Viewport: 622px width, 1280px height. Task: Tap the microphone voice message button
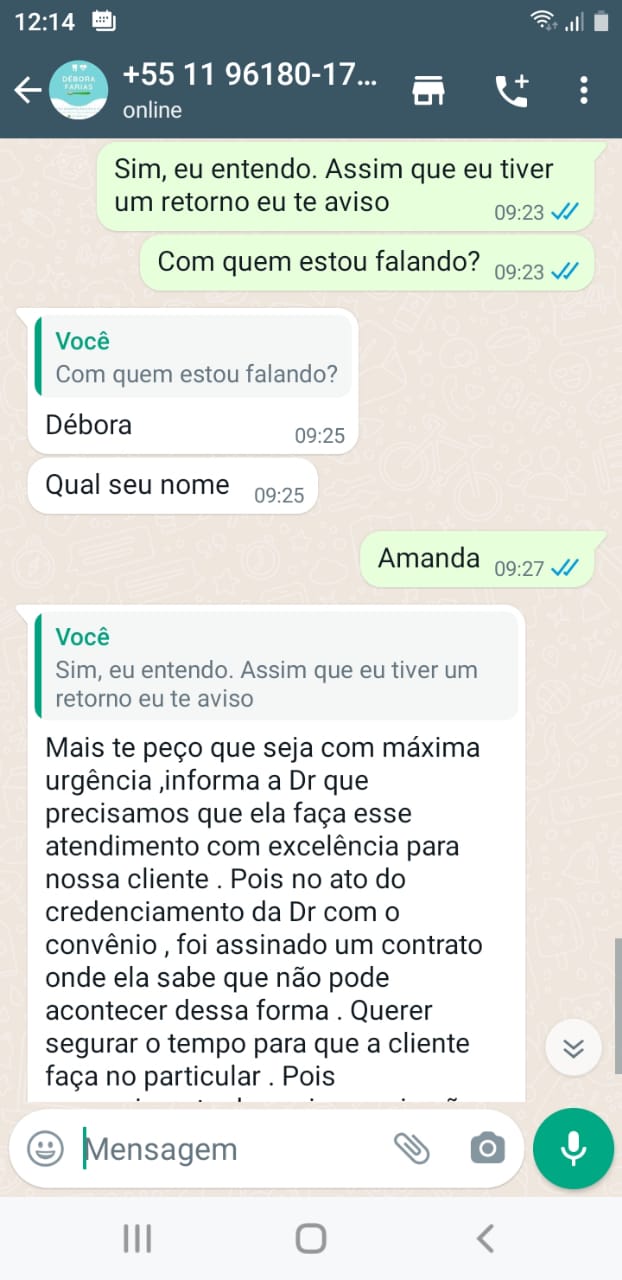coord(573,1148)
